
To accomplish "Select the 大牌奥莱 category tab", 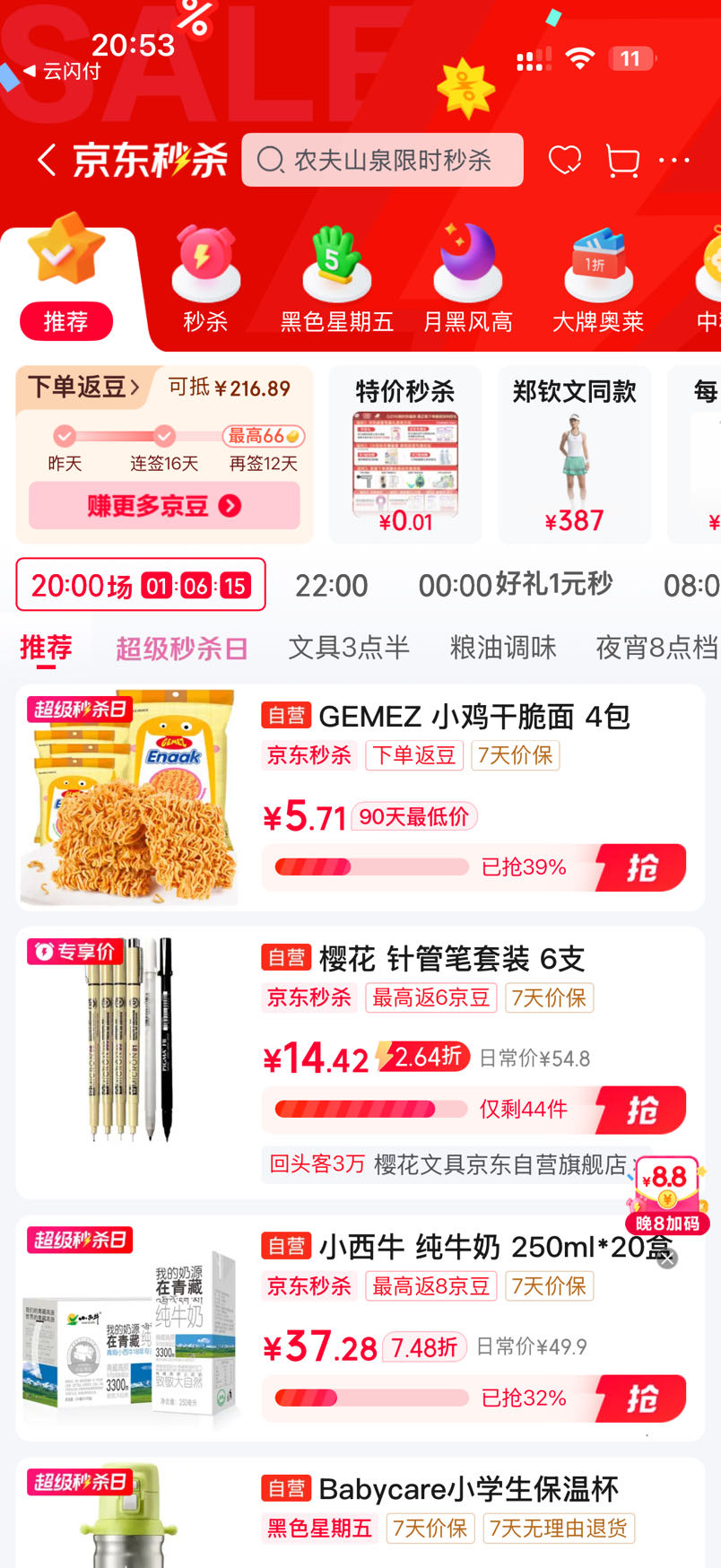I will pyautogui.click(x=598, y=279).
